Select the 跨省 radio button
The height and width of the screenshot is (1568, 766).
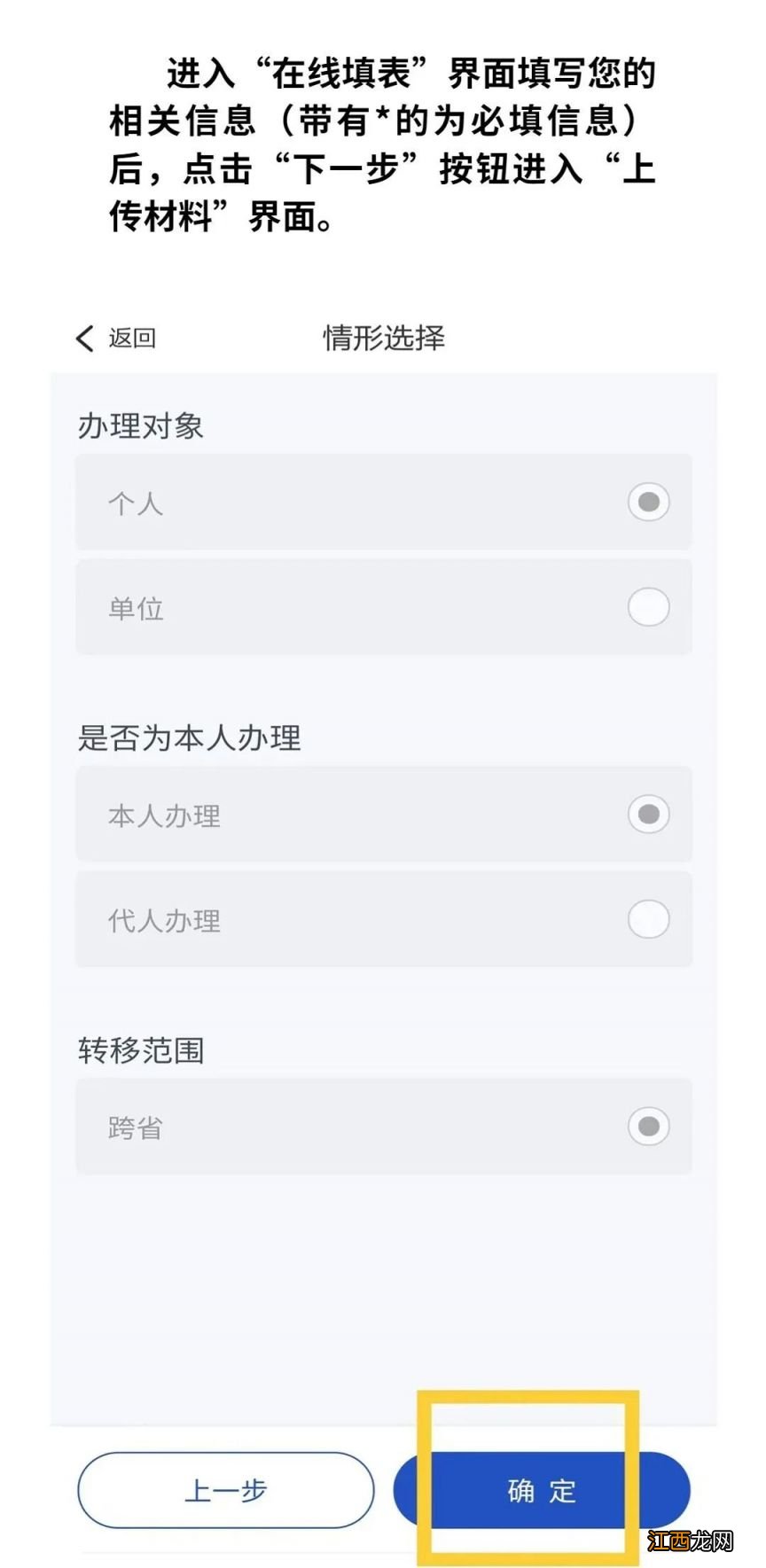click(x=648, y=1127)
